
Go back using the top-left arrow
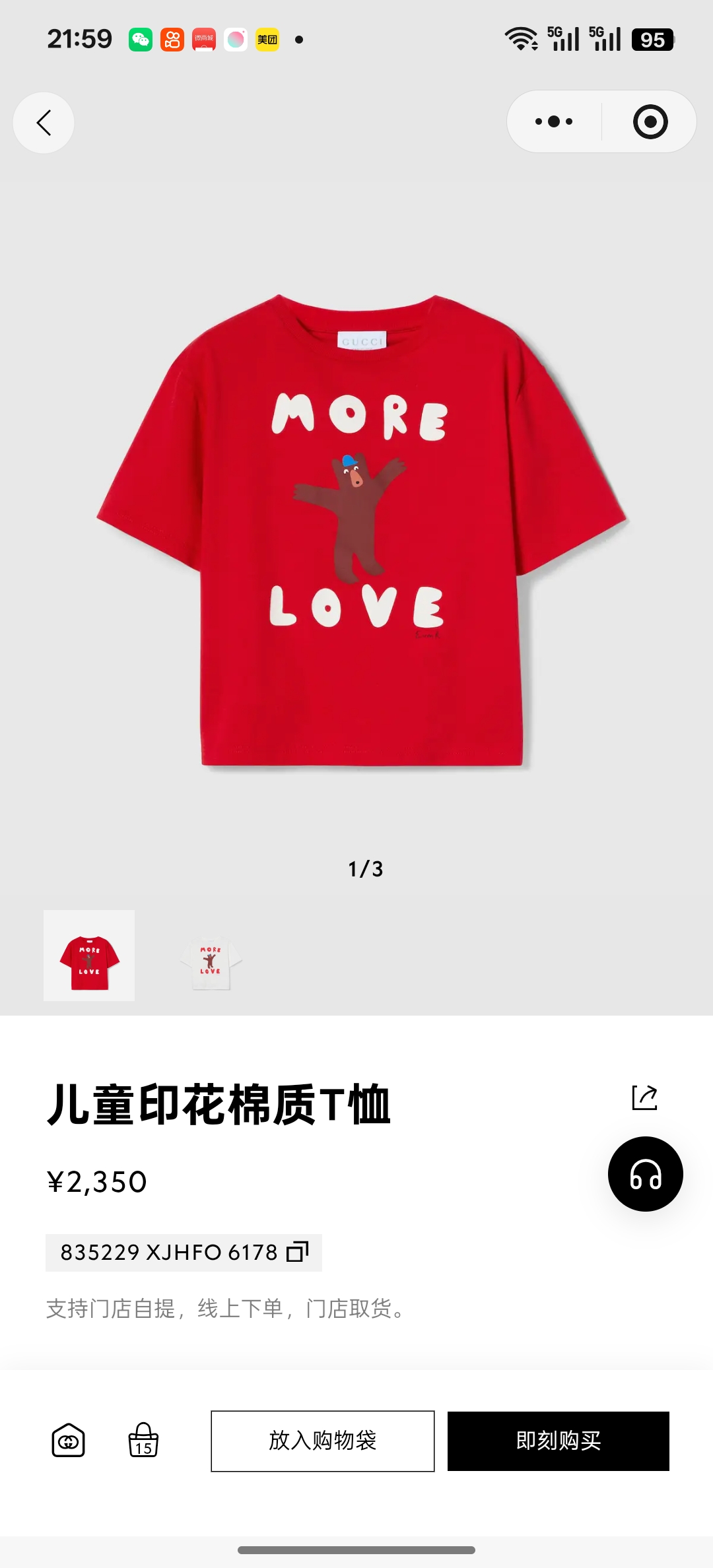[44, 123]
